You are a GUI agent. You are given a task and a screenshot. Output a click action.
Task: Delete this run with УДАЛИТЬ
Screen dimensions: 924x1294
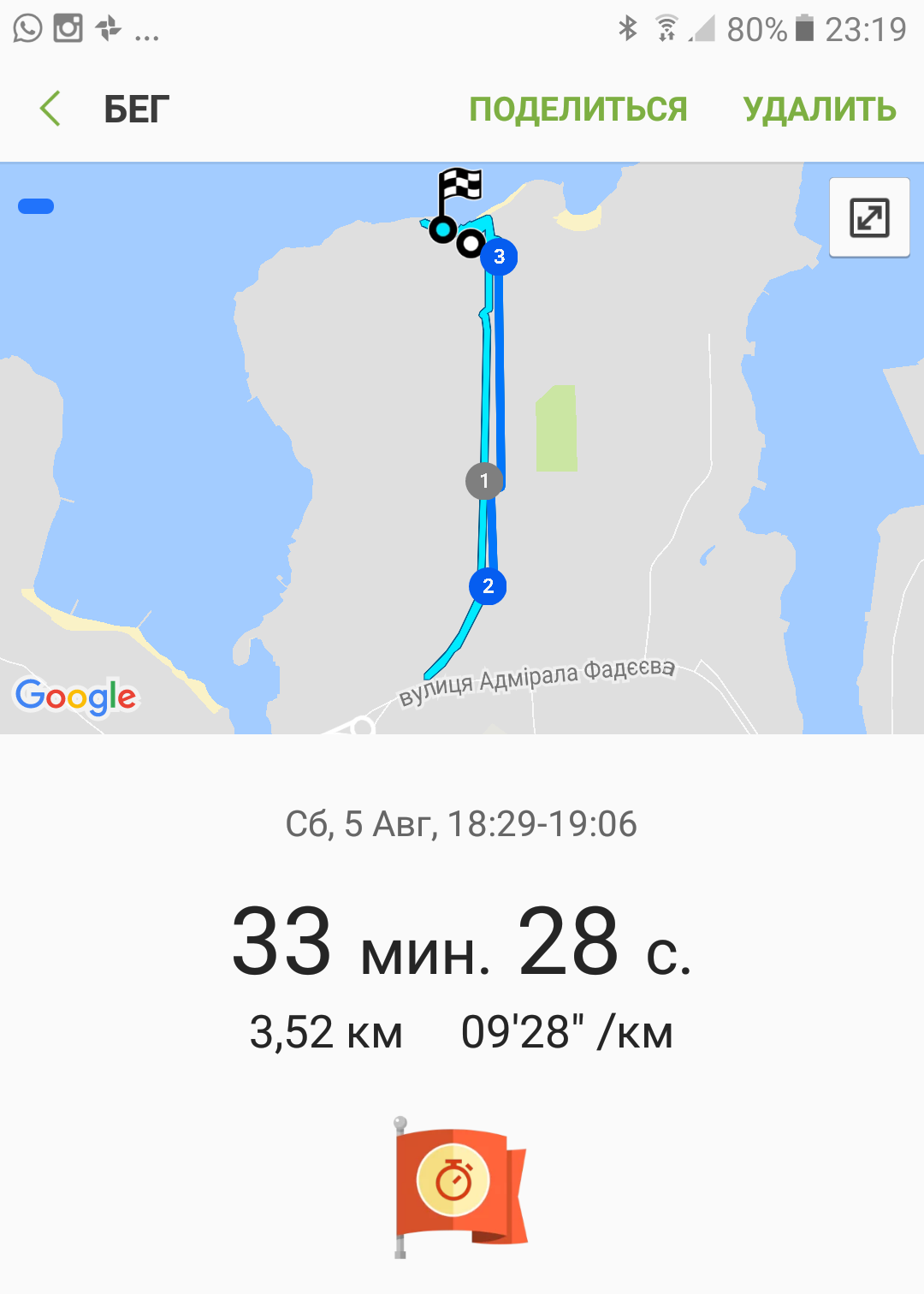[819, 110]
